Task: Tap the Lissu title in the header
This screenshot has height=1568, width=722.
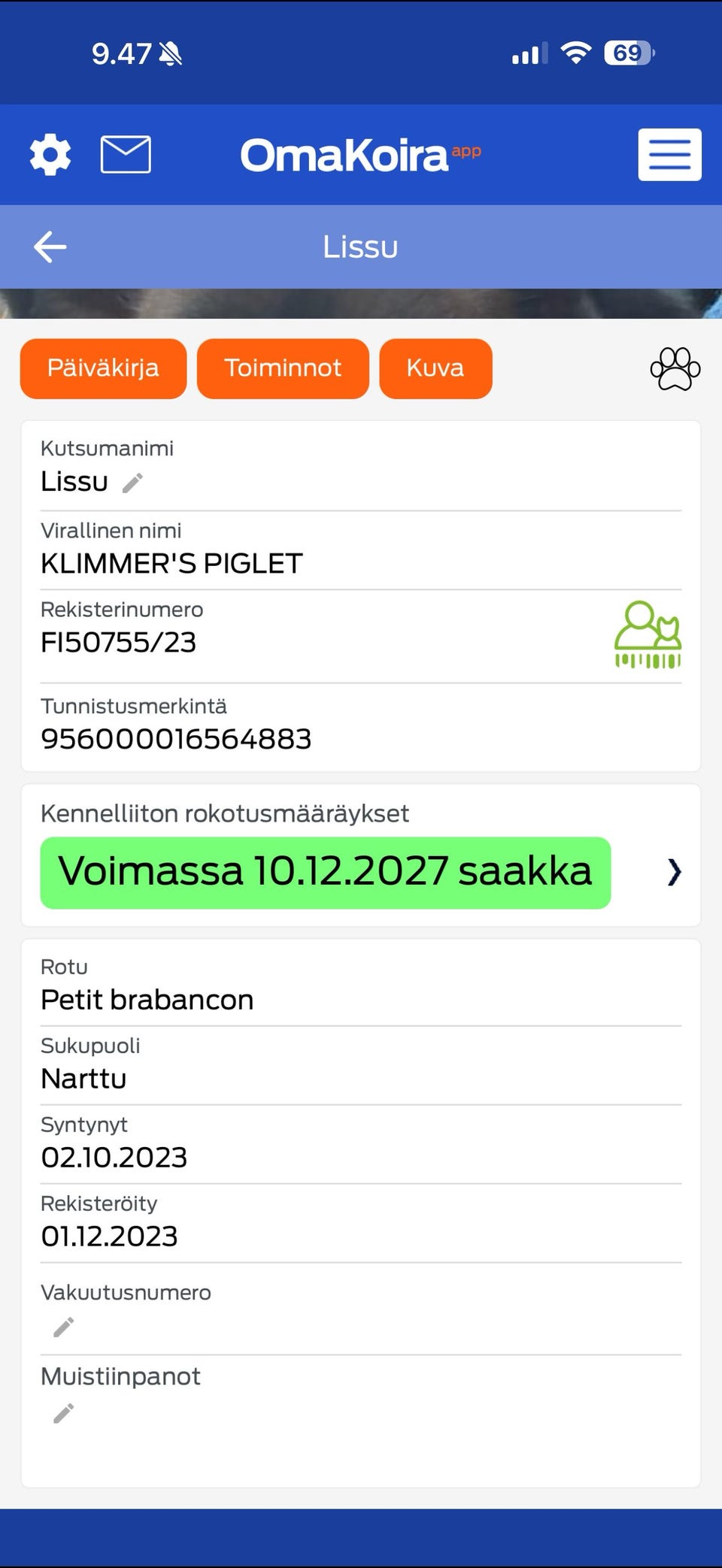Action: [361, 247]
